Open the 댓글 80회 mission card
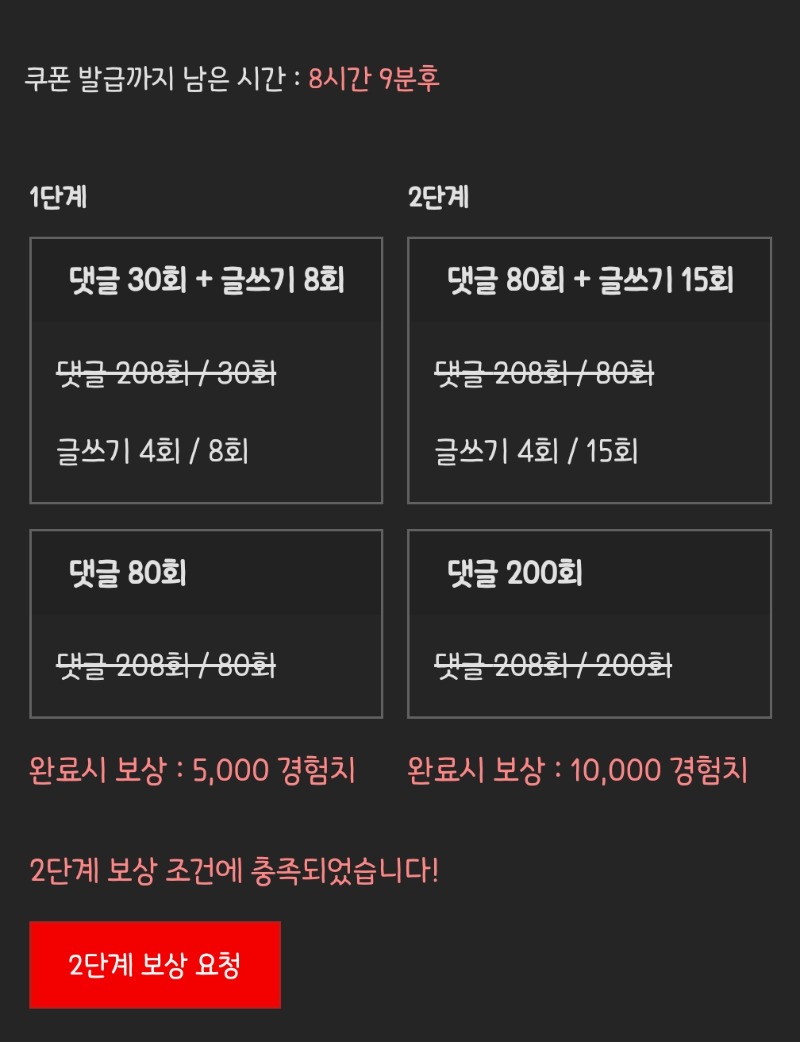Viewport: 800px width, 1042px height. coord(206,624)
